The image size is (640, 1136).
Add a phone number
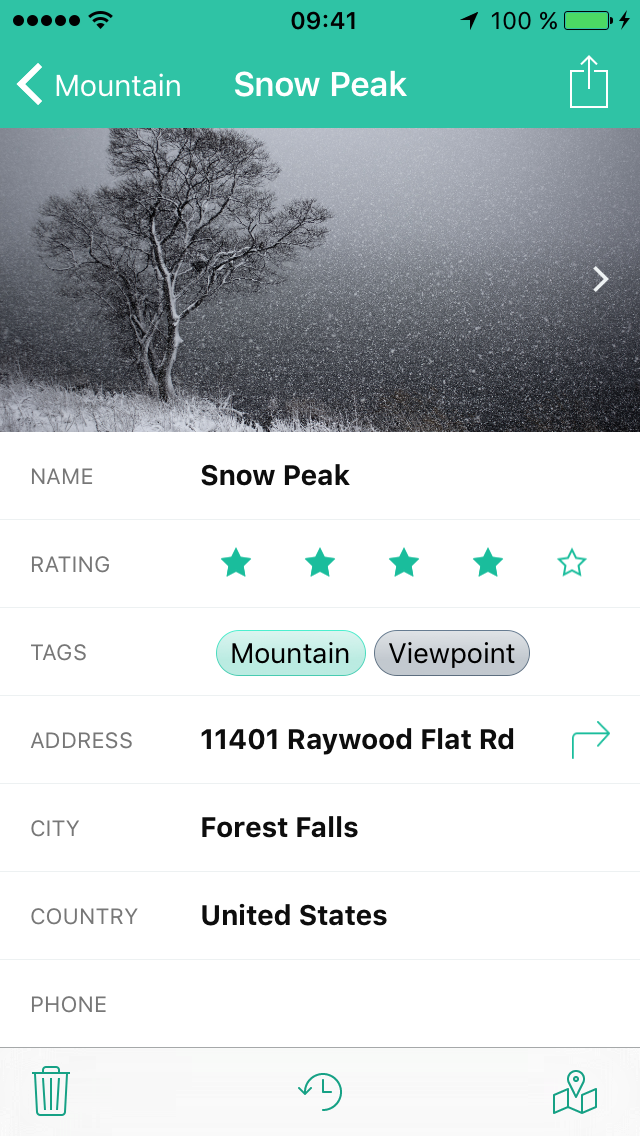(x=400, y=1004)
